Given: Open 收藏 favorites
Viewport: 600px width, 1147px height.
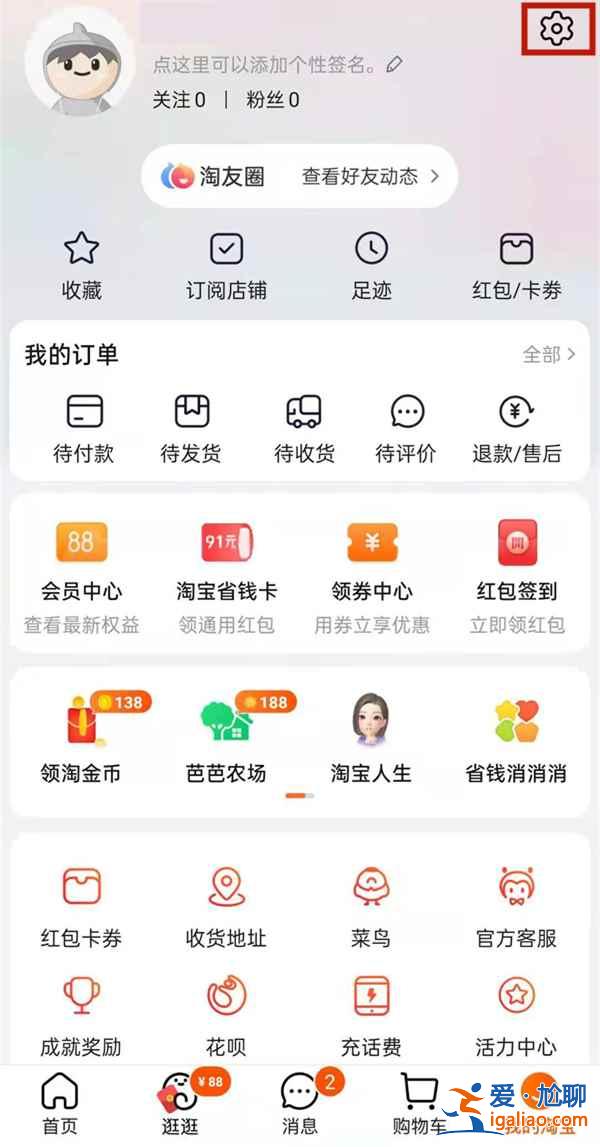Looking at the screenshot, I should point(81,267).
